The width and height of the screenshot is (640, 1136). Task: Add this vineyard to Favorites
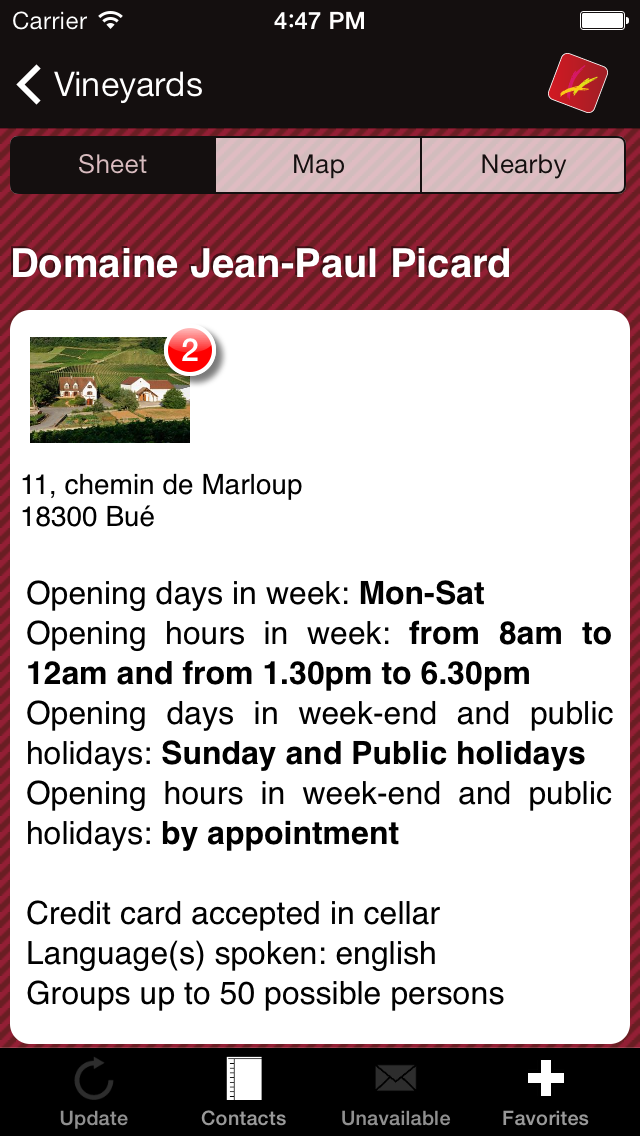click(546, 1093)
